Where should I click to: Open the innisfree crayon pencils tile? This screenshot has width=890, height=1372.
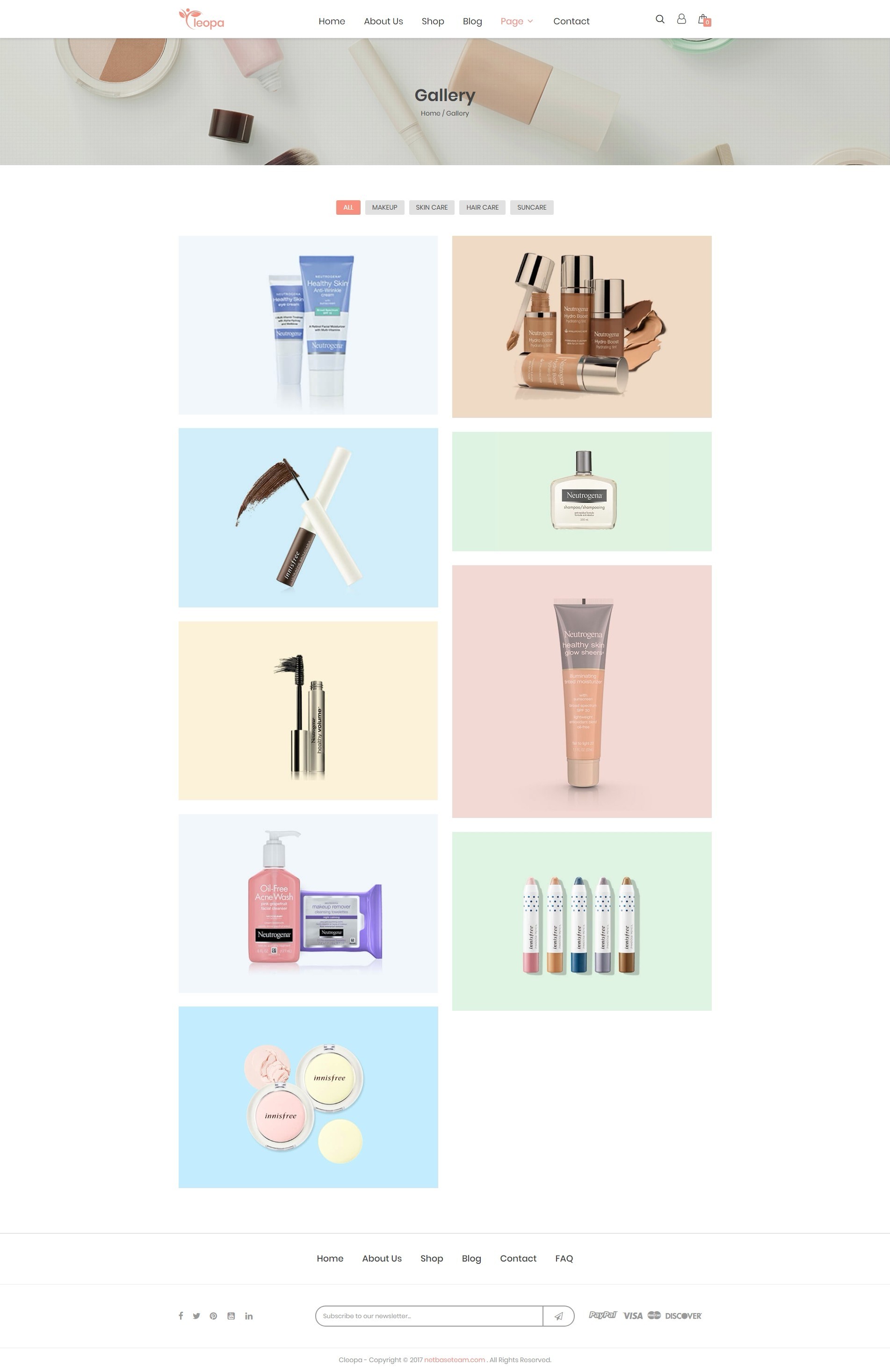581,920
